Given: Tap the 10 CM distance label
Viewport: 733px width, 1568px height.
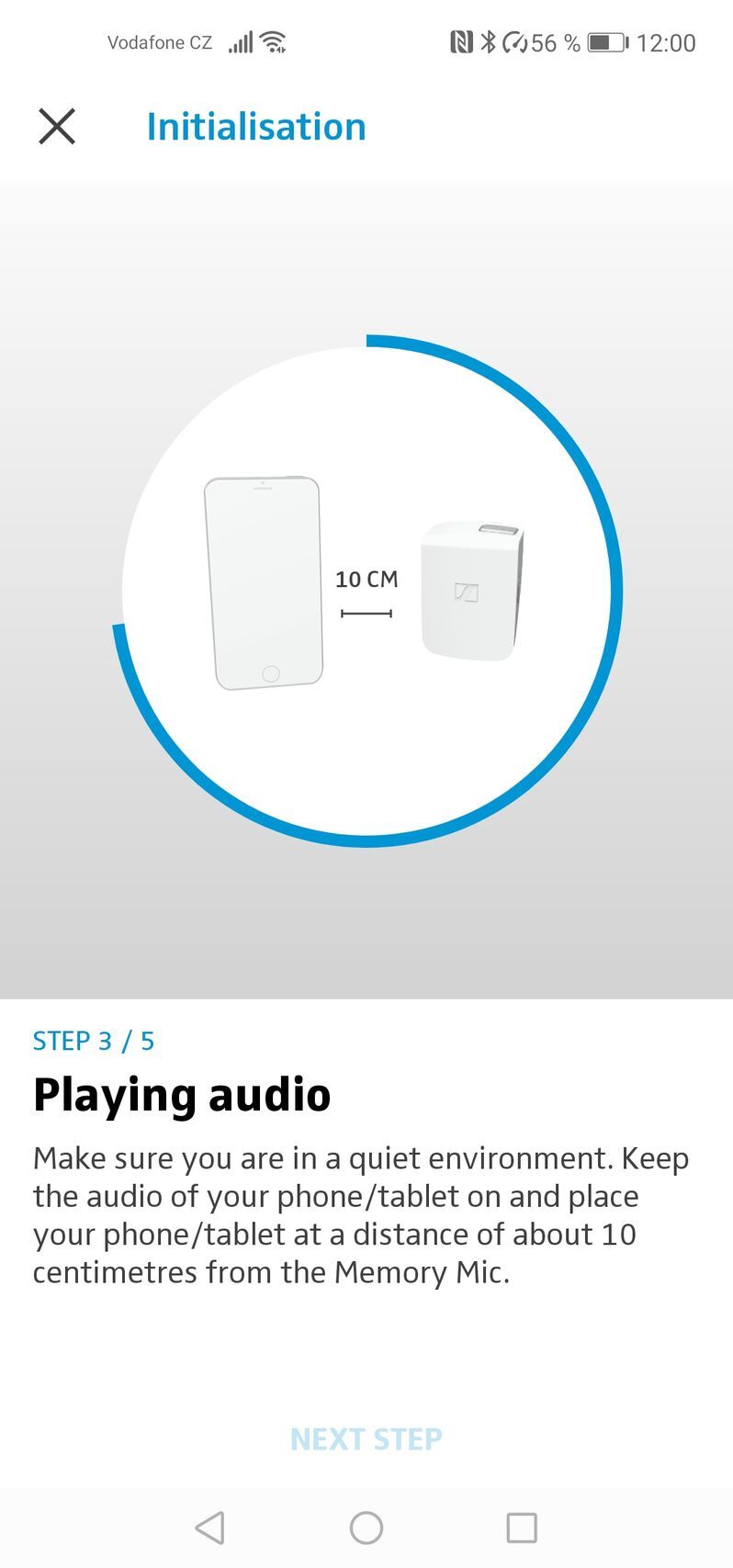Looking at the screenshot, I should tap(366, 580).
